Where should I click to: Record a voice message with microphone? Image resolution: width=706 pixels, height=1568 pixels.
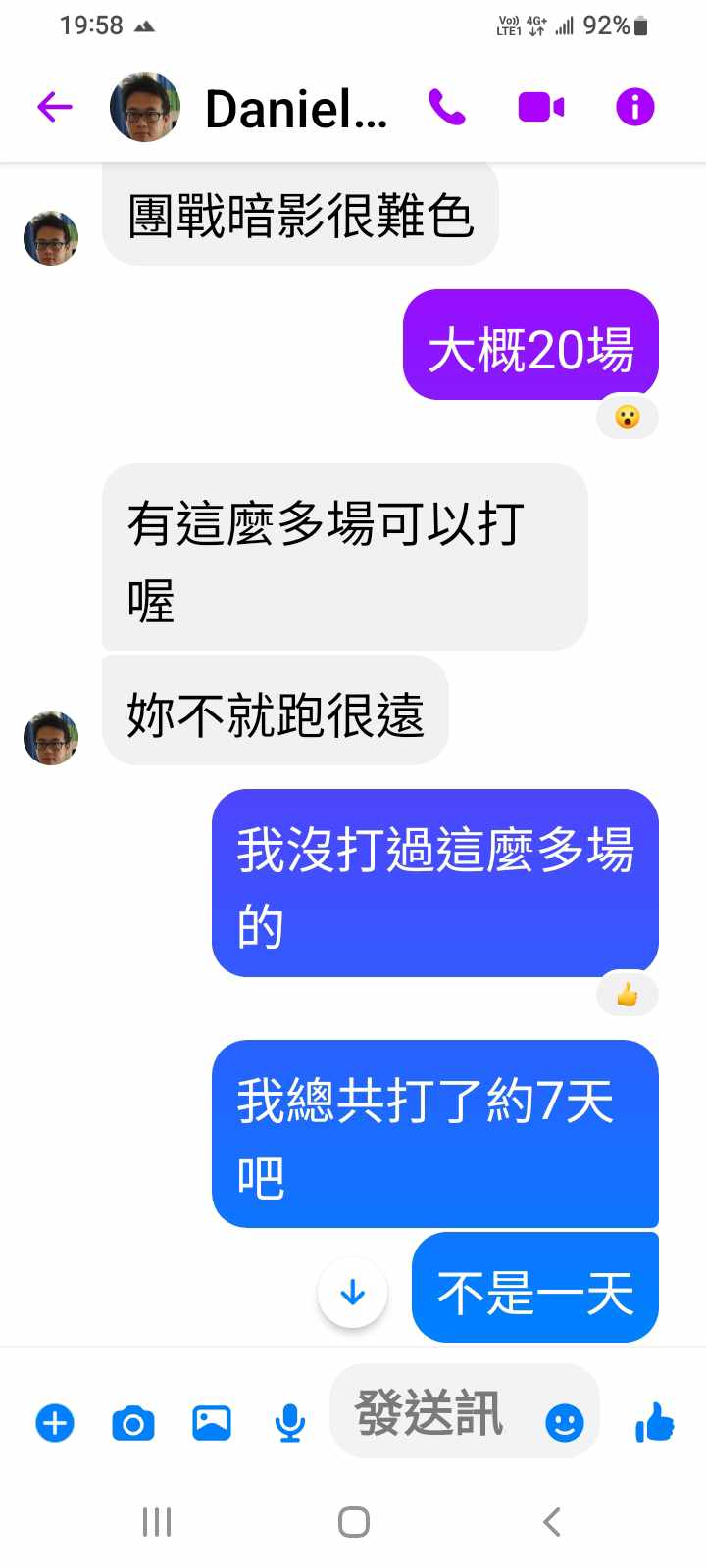click(x=289, y=1423)
